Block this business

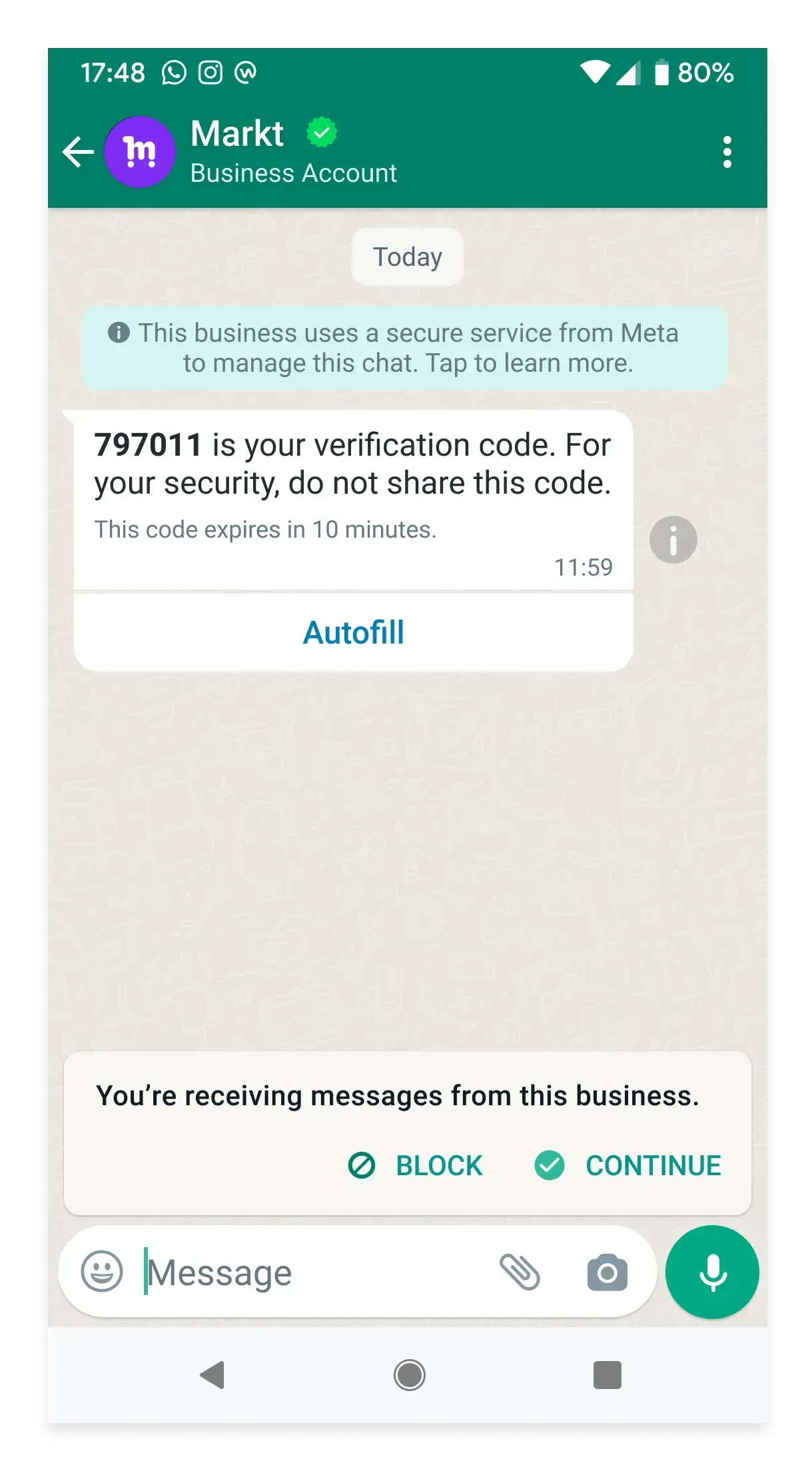pyautogui.click(x=416, y=1166)
